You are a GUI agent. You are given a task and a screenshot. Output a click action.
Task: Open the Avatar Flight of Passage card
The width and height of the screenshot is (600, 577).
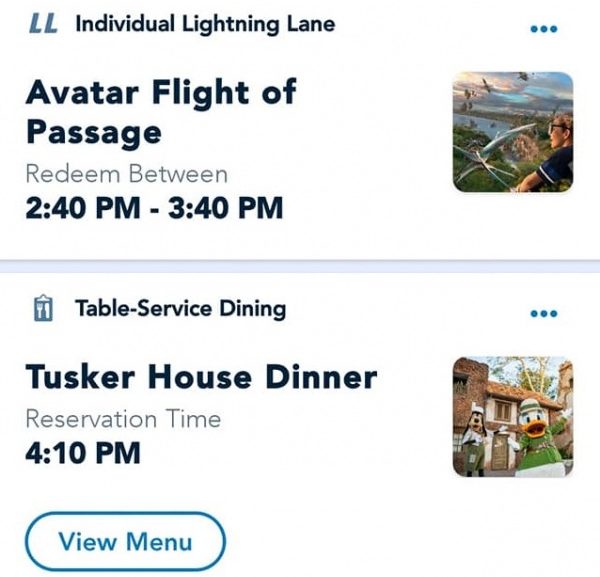[x=160, y=112]
